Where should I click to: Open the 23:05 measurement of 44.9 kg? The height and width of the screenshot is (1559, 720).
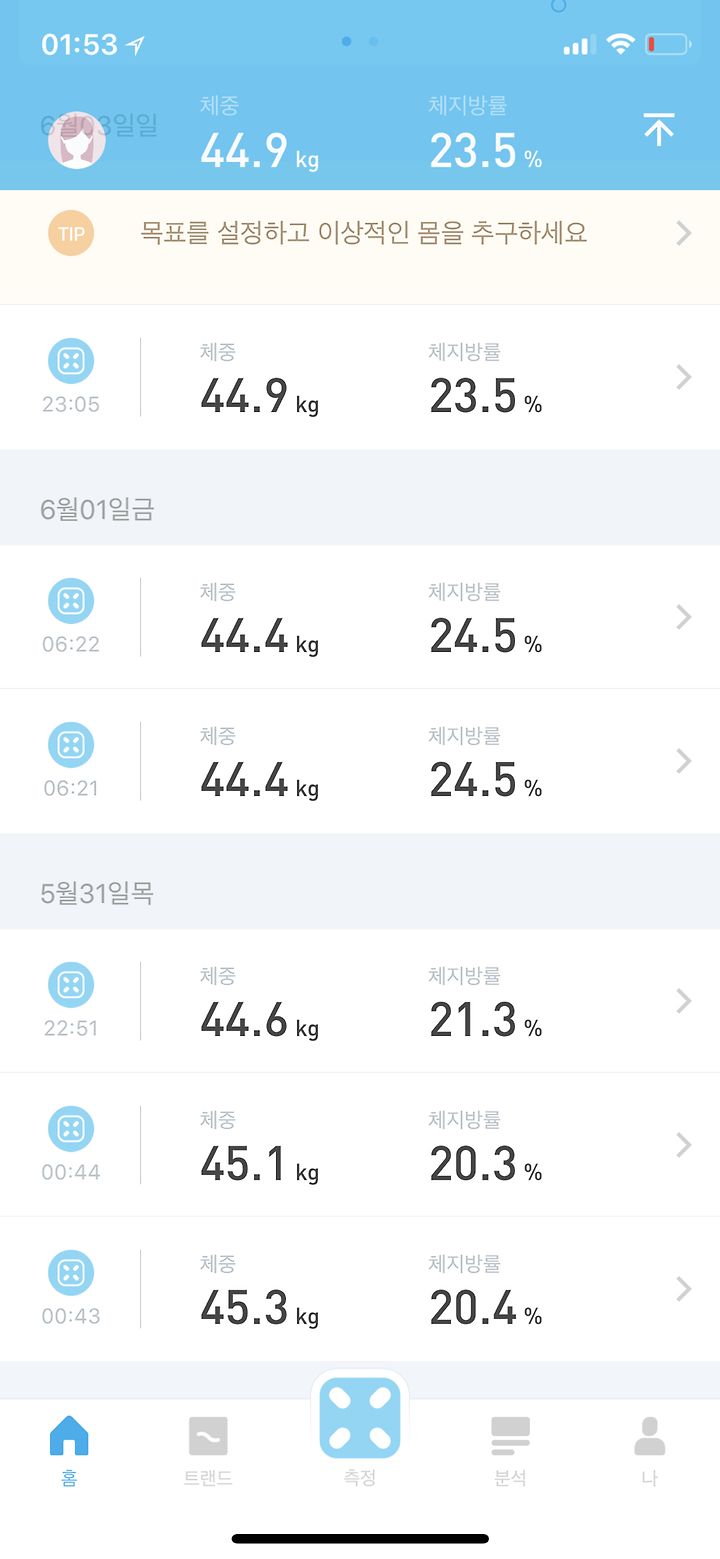click(360, 377)
